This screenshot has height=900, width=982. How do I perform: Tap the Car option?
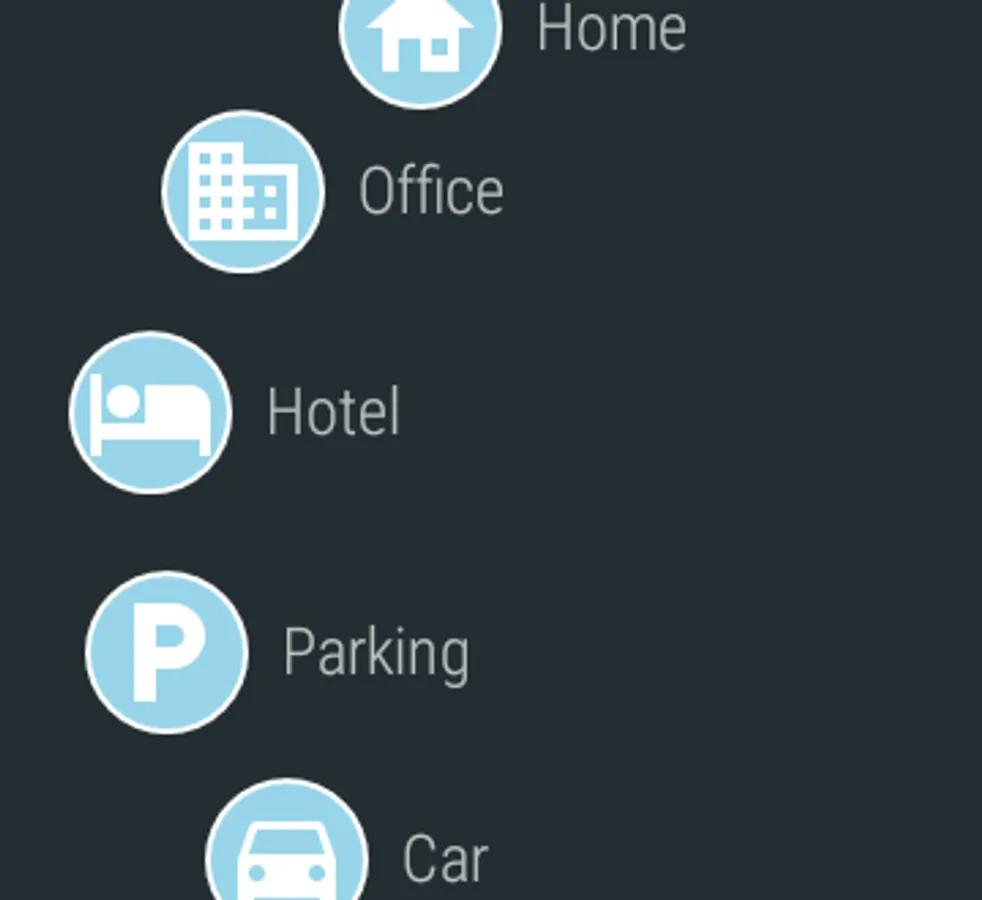pyautogui.click(x=287, y=855)
